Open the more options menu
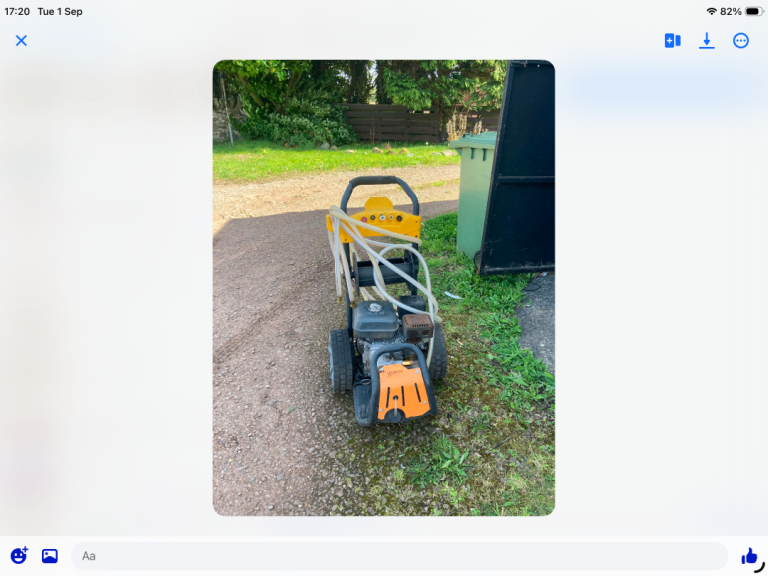The image size is (768, 576). pos(741,41)
